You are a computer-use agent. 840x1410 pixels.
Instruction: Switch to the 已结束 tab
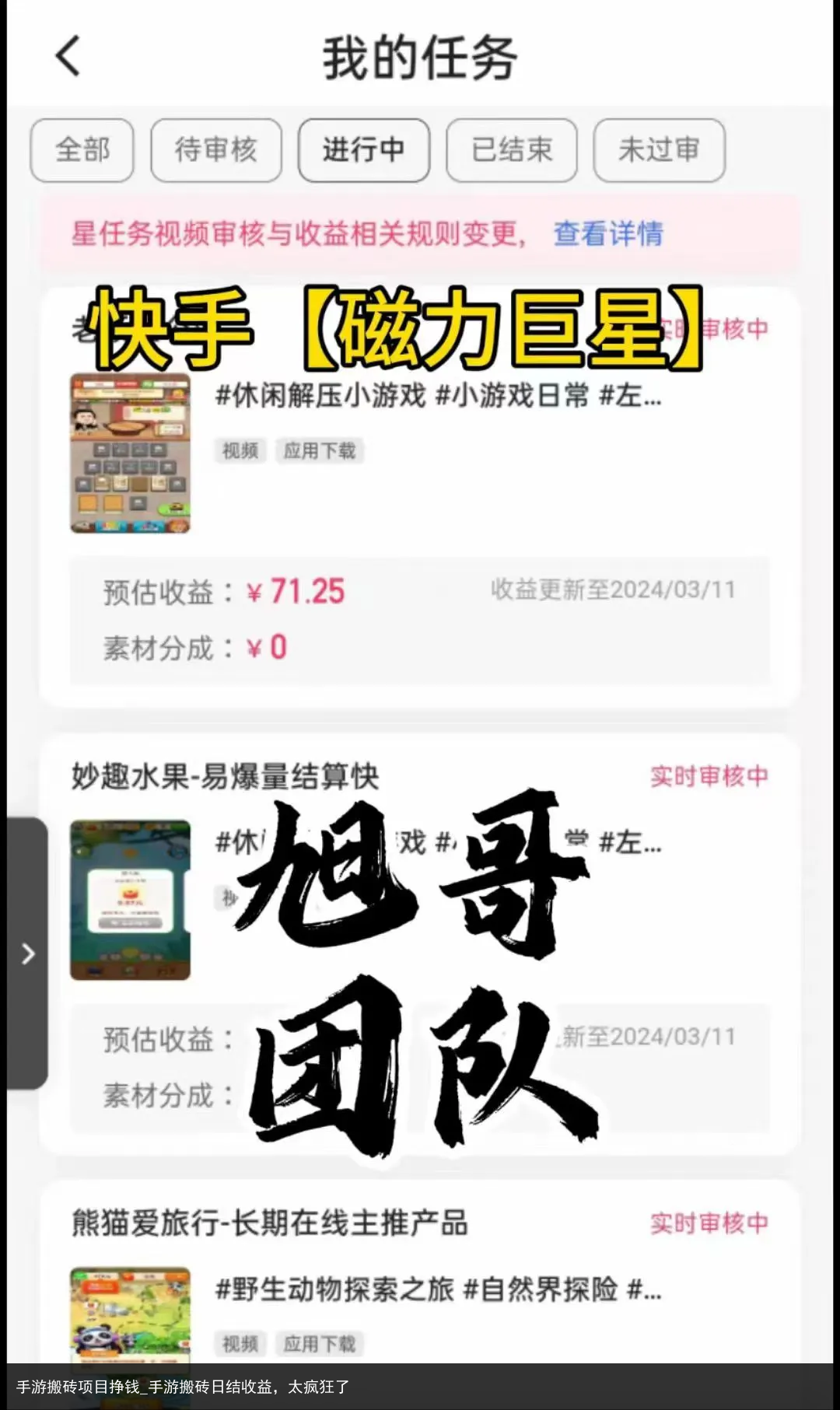512,150
